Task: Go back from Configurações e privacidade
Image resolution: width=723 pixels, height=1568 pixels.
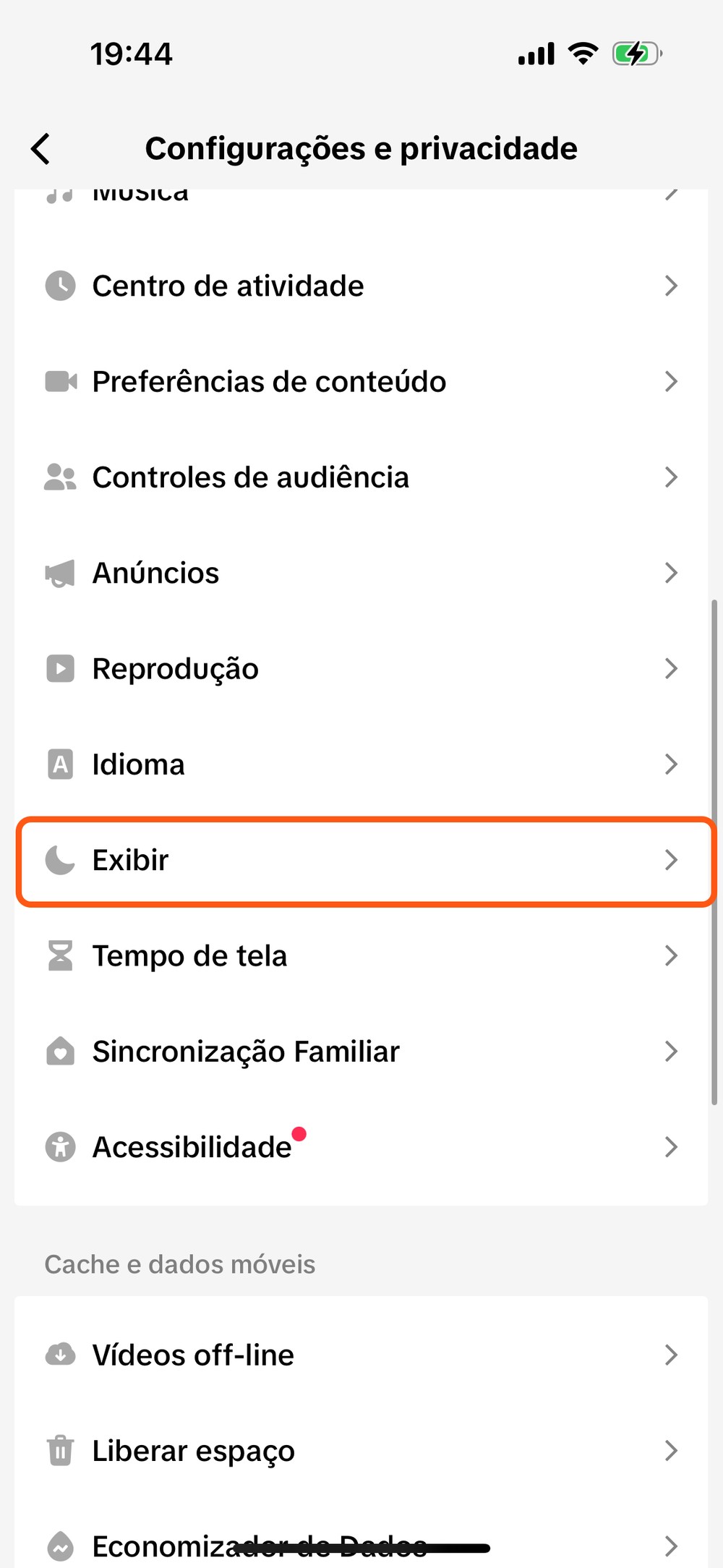Action: coord(41,149)
